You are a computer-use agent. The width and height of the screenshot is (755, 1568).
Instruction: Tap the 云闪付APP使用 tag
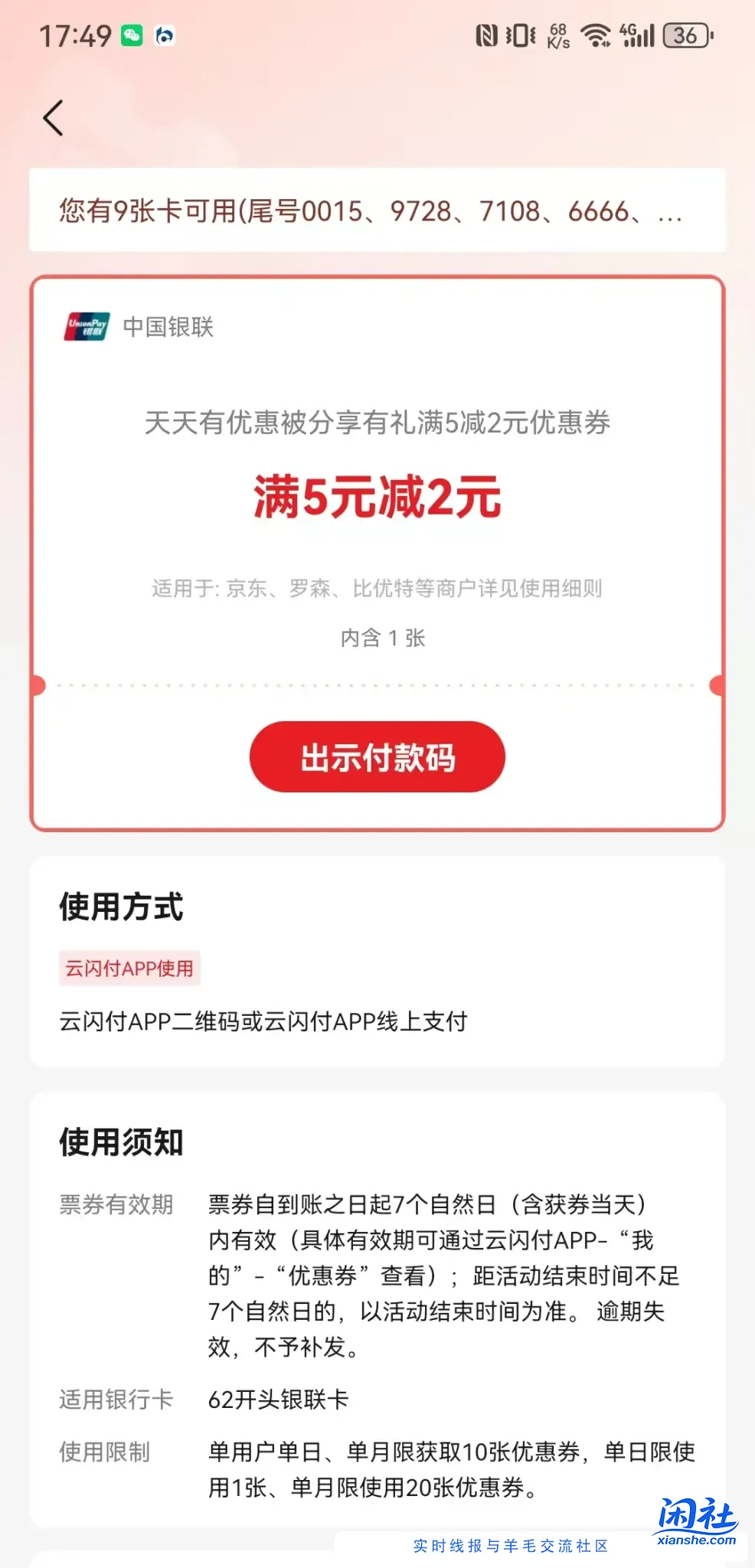pos(129,969)
